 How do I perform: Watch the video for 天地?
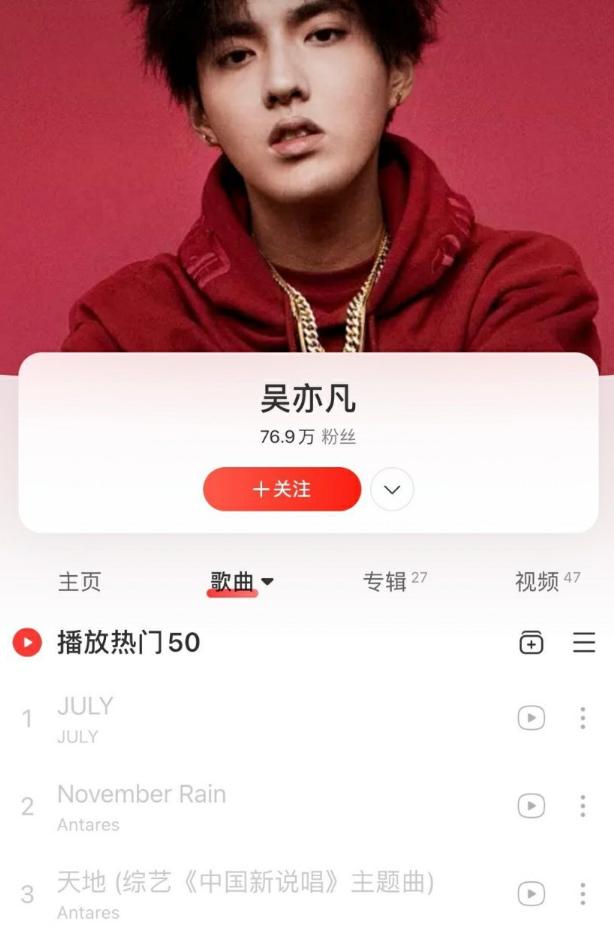531,893
